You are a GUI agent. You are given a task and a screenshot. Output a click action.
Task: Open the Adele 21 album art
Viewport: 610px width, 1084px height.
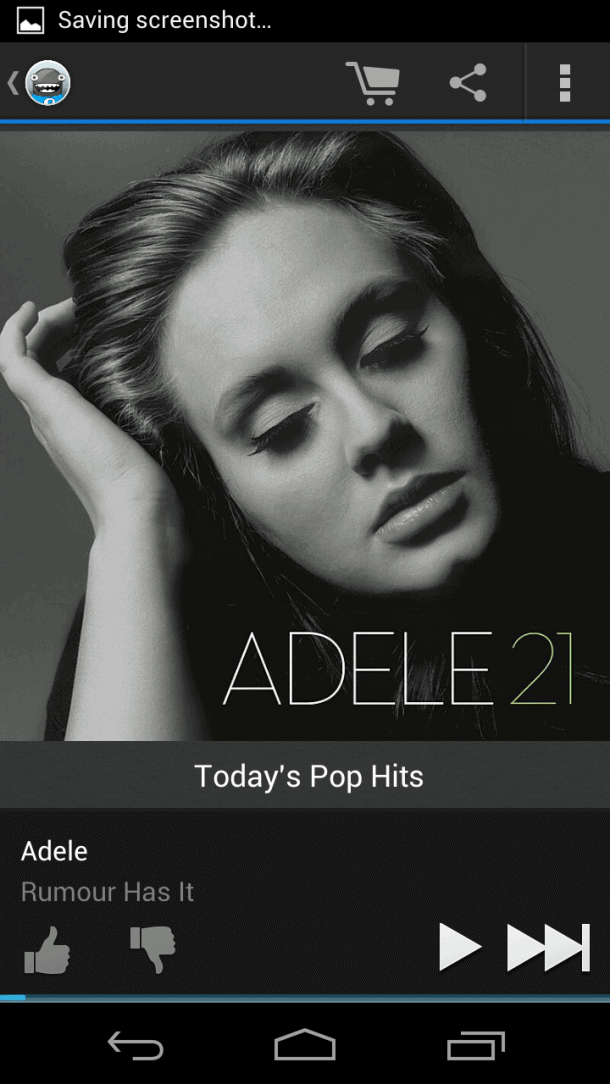tap(305, 436)
